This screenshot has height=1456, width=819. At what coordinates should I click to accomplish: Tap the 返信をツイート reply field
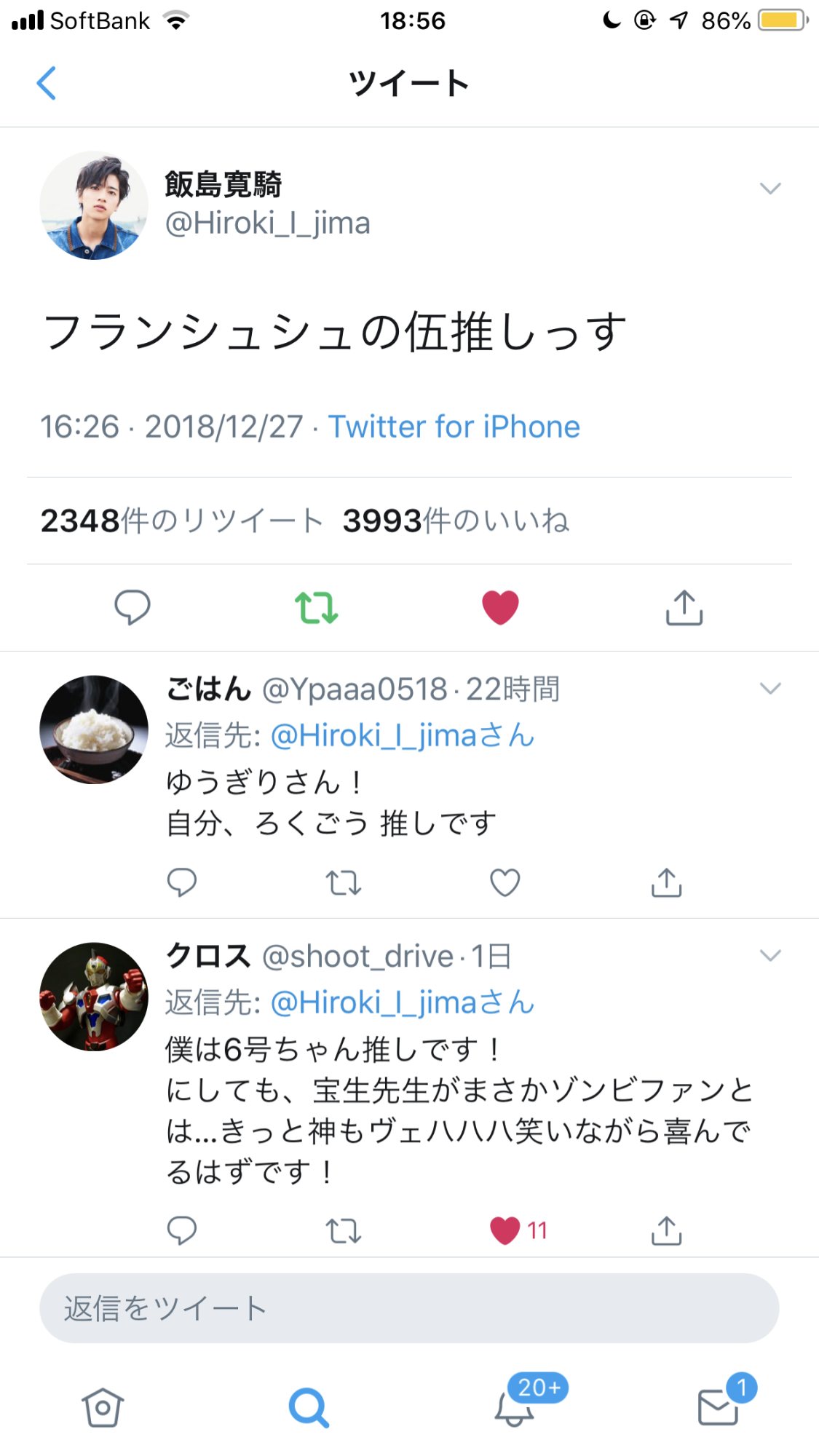click(409, 1308)
